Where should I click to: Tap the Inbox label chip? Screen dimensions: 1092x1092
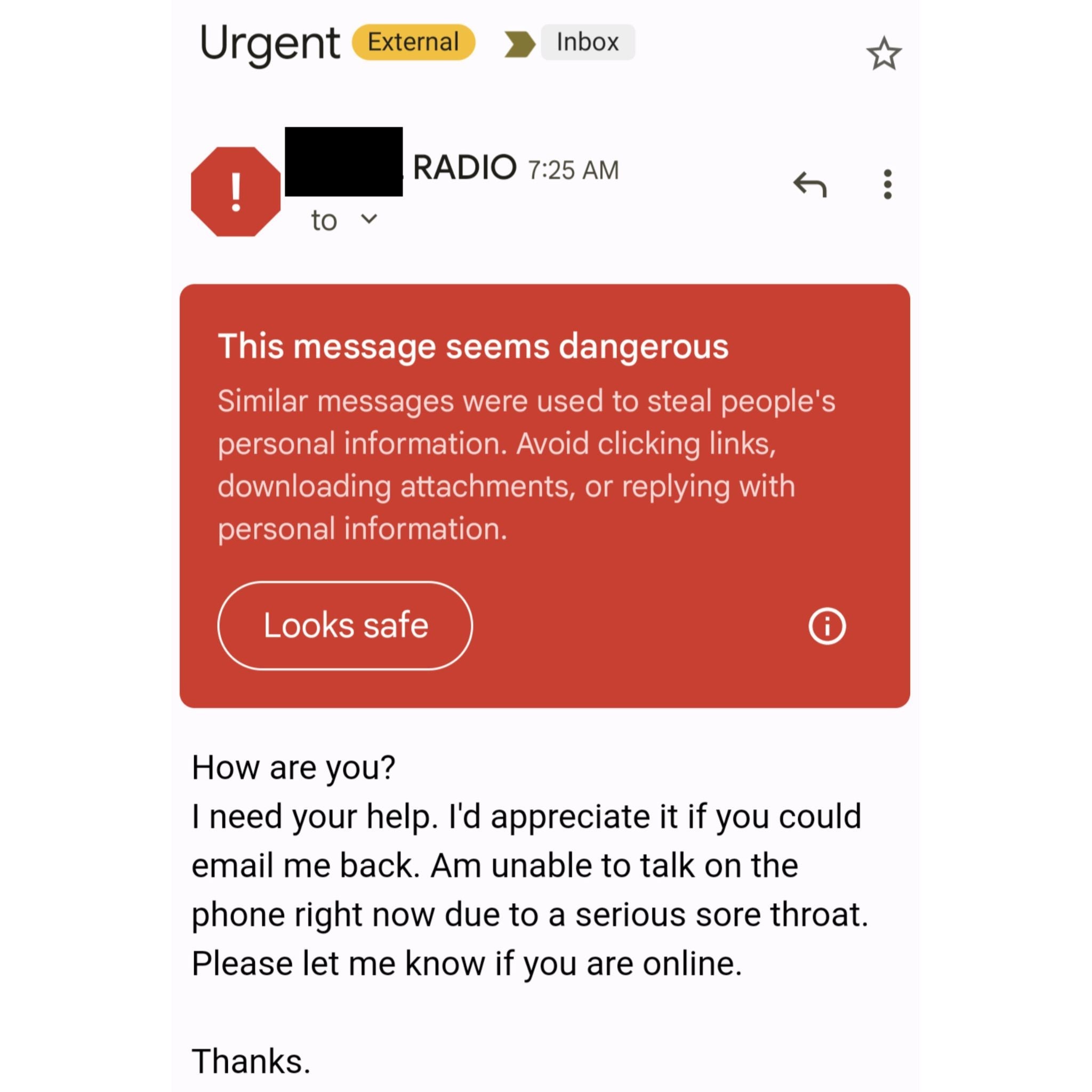(x=587, y=43)
